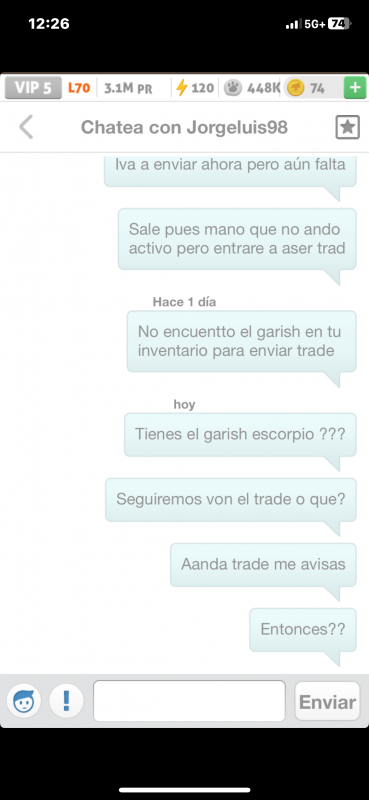Open the VIP 5 badge
Image resolution: width=369 pixels, height=800 pixels.
(33, 88)
